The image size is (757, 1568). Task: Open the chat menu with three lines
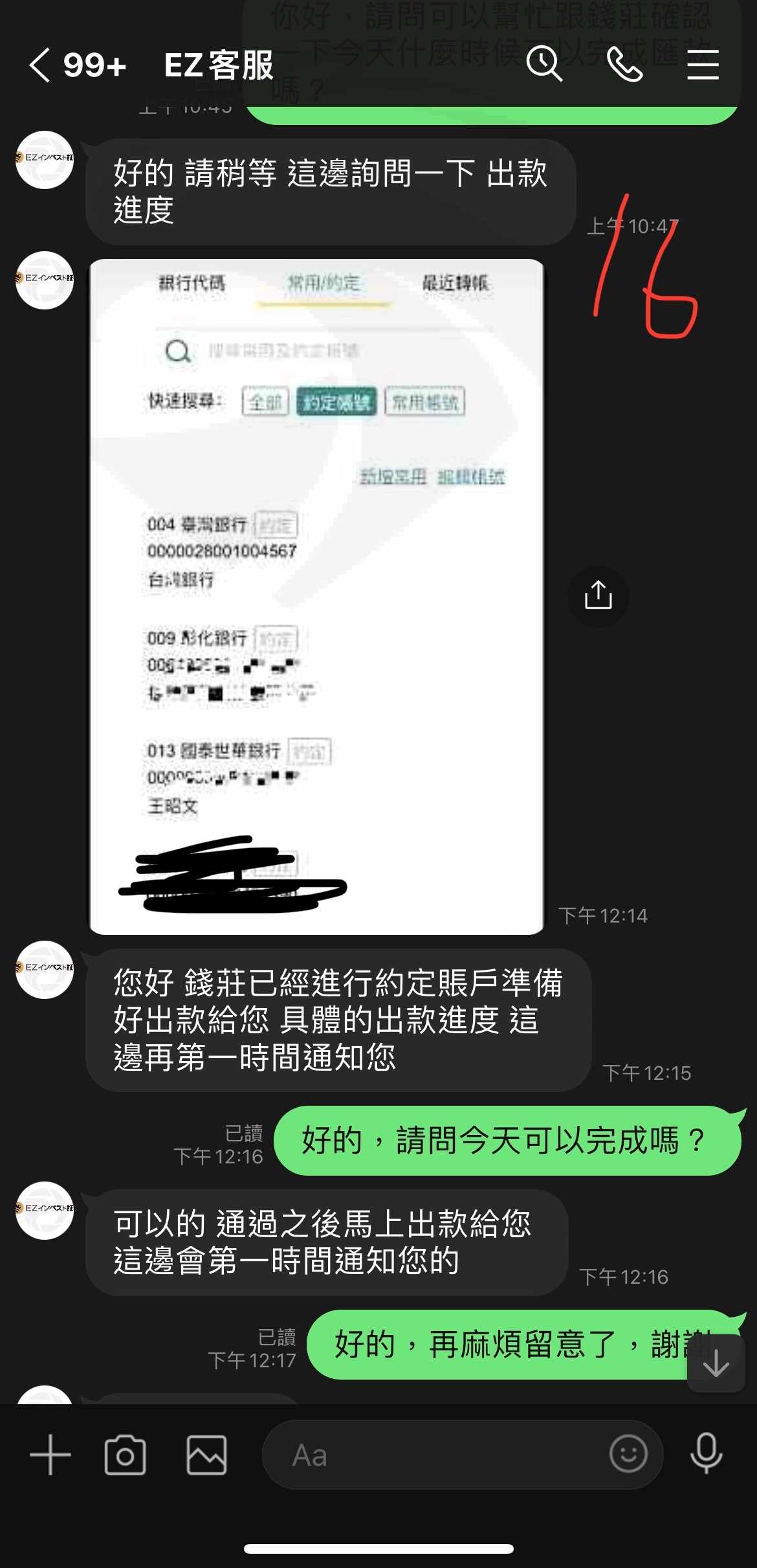point(703,65)
